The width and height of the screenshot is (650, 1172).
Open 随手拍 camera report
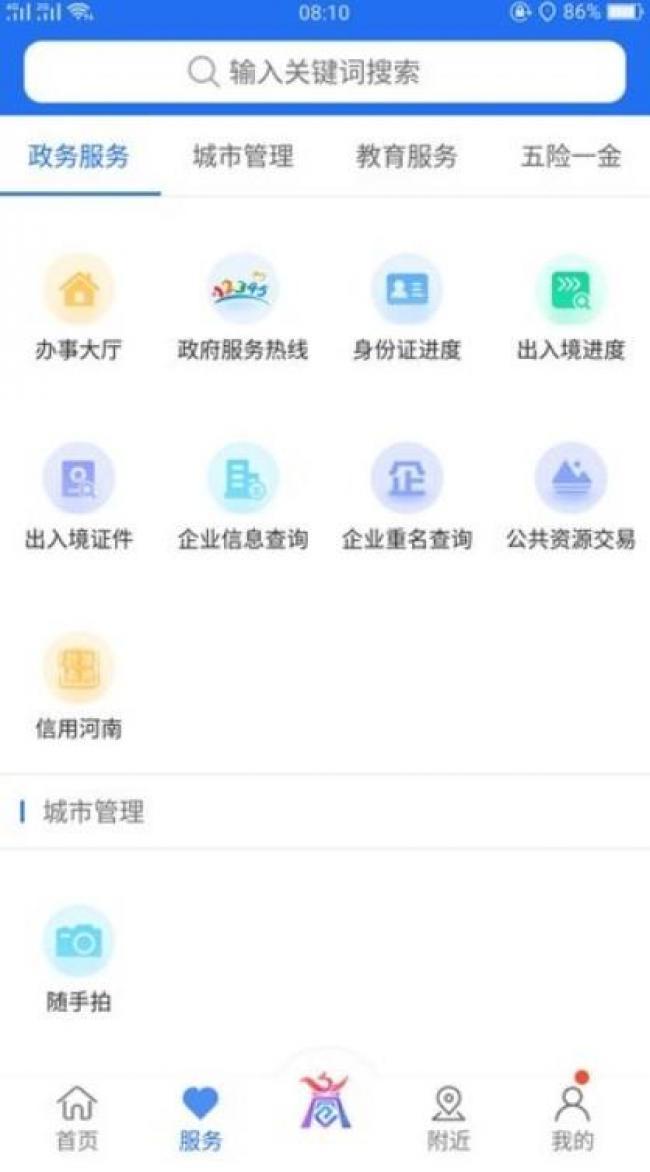pyautogui.click(x=78, y=960)
